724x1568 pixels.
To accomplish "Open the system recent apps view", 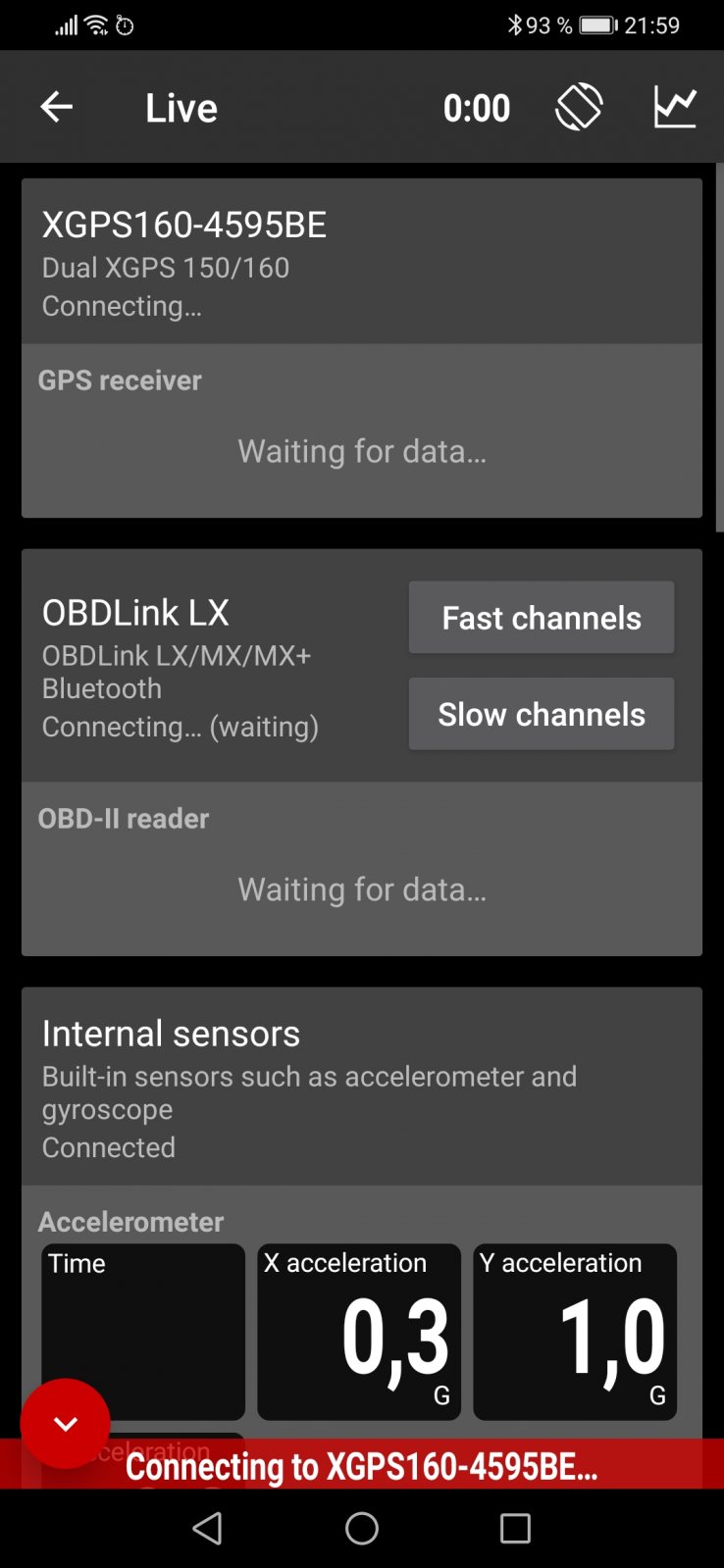I will (515, 1528).
